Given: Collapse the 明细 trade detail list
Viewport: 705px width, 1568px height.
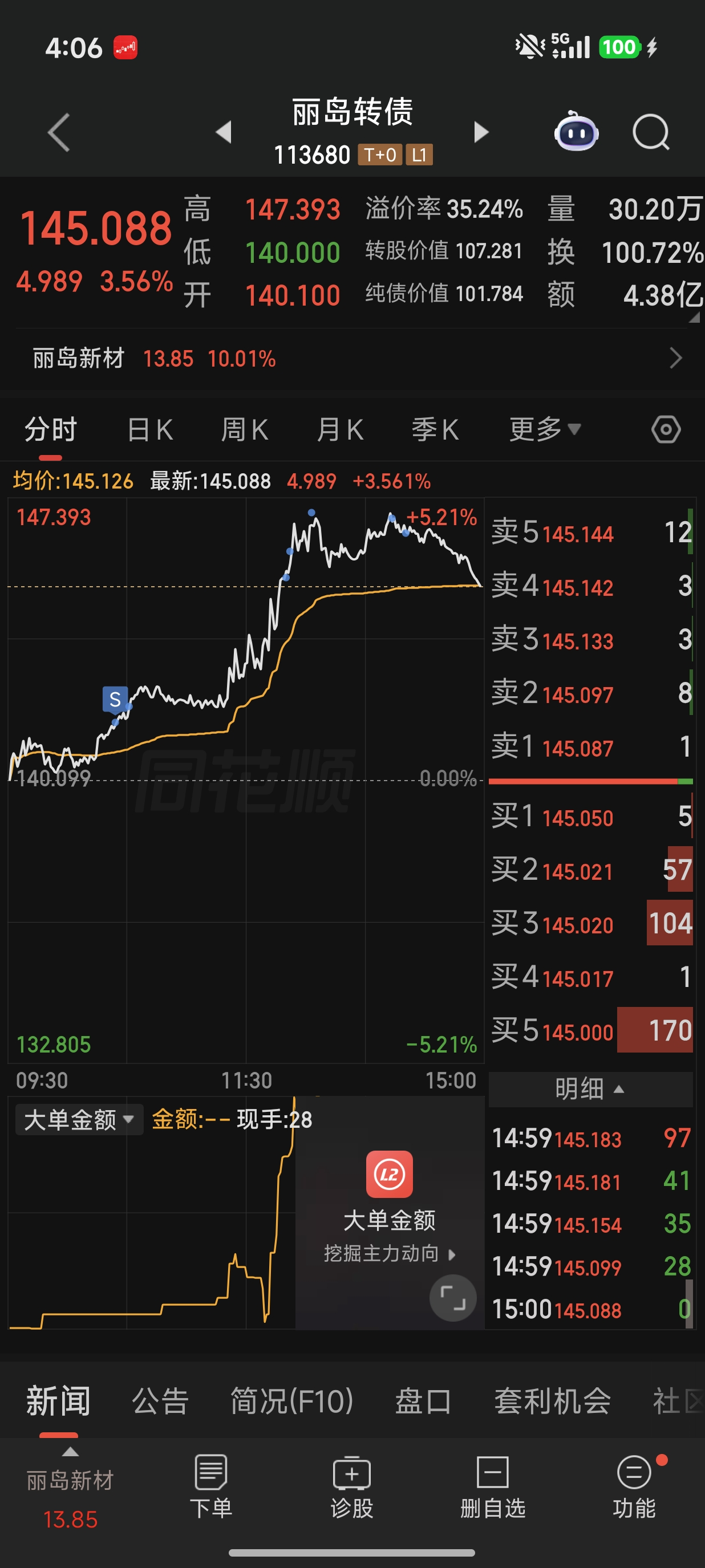Looking at the screenshot, I should pyautogui.click(x=589, y=1089).
